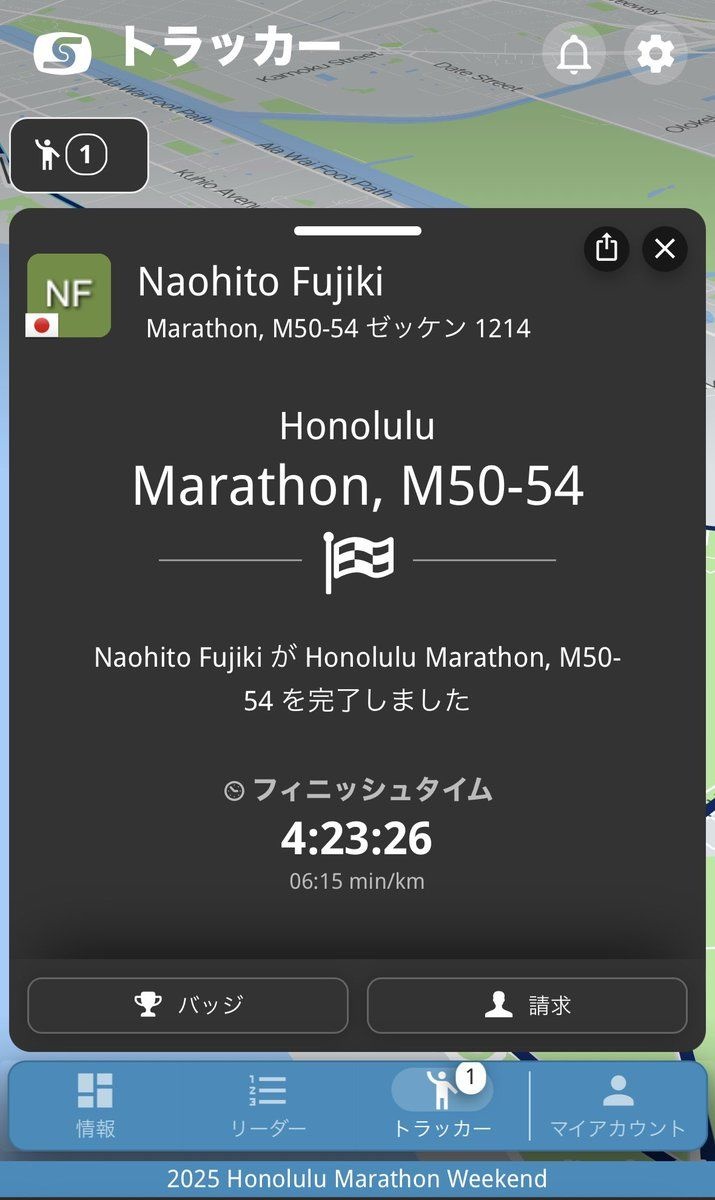Share Naohito Fujiki's result
This screenshot has width=715, height=1200.
607,248
